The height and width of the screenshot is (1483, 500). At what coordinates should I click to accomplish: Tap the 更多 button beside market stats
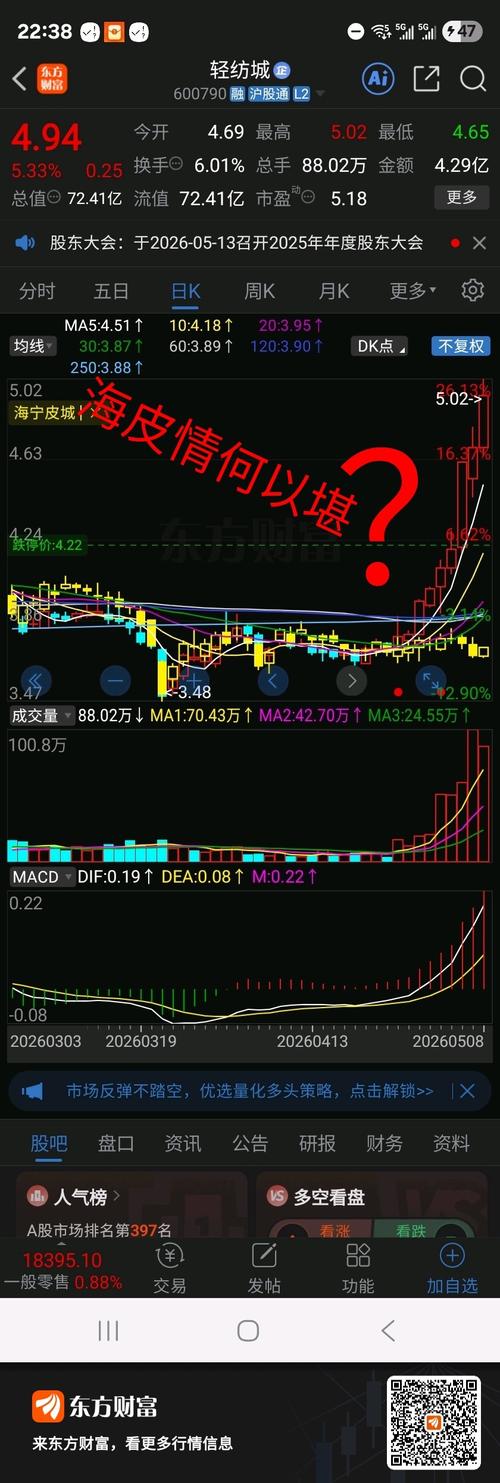(x=461, y=197)
